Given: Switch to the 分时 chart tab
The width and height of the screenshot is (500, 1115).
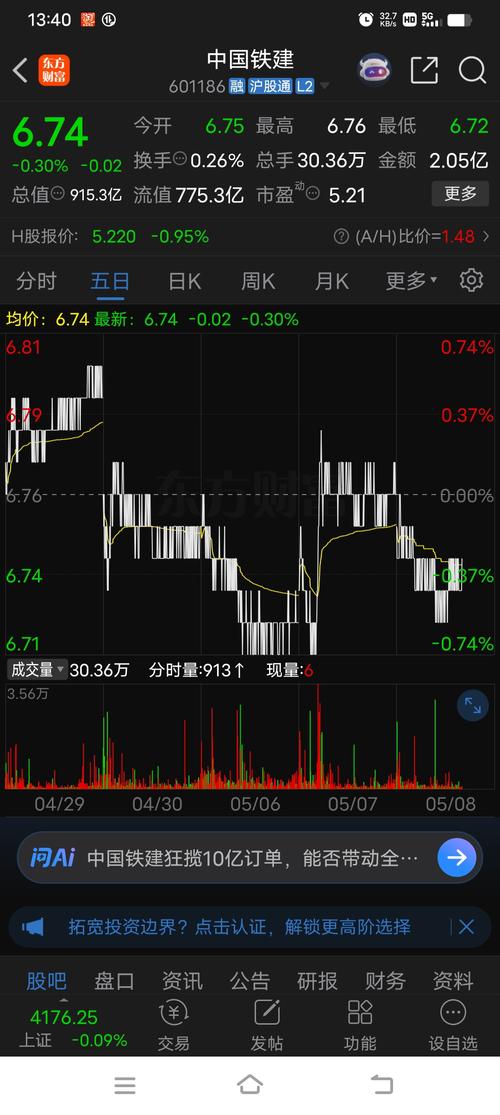Looking at the screenshot, I should point(36,281).
